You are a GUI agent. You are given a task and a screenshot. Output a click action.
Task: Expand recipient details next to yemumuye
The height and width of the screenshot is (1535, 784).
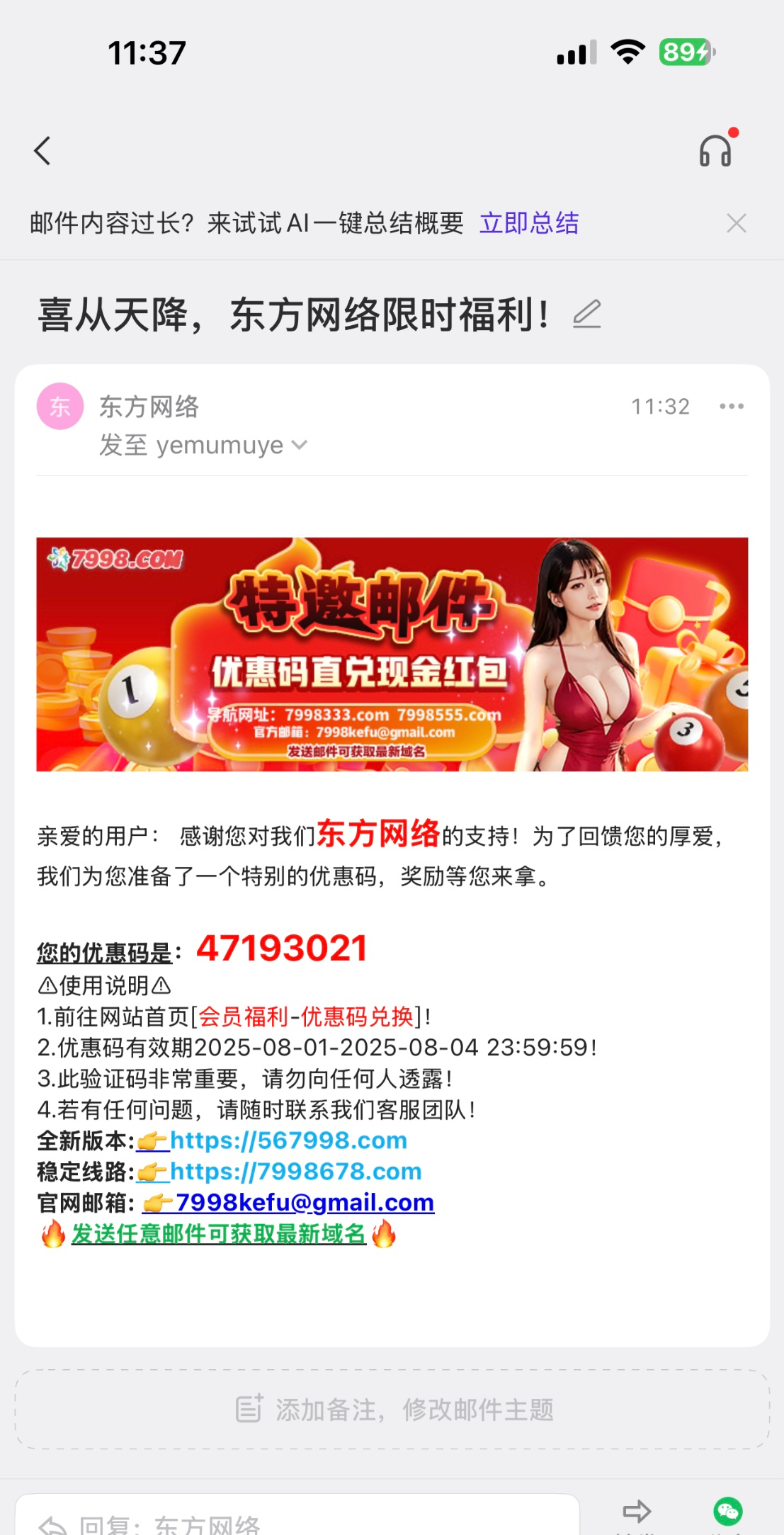[x=300, y=445]
